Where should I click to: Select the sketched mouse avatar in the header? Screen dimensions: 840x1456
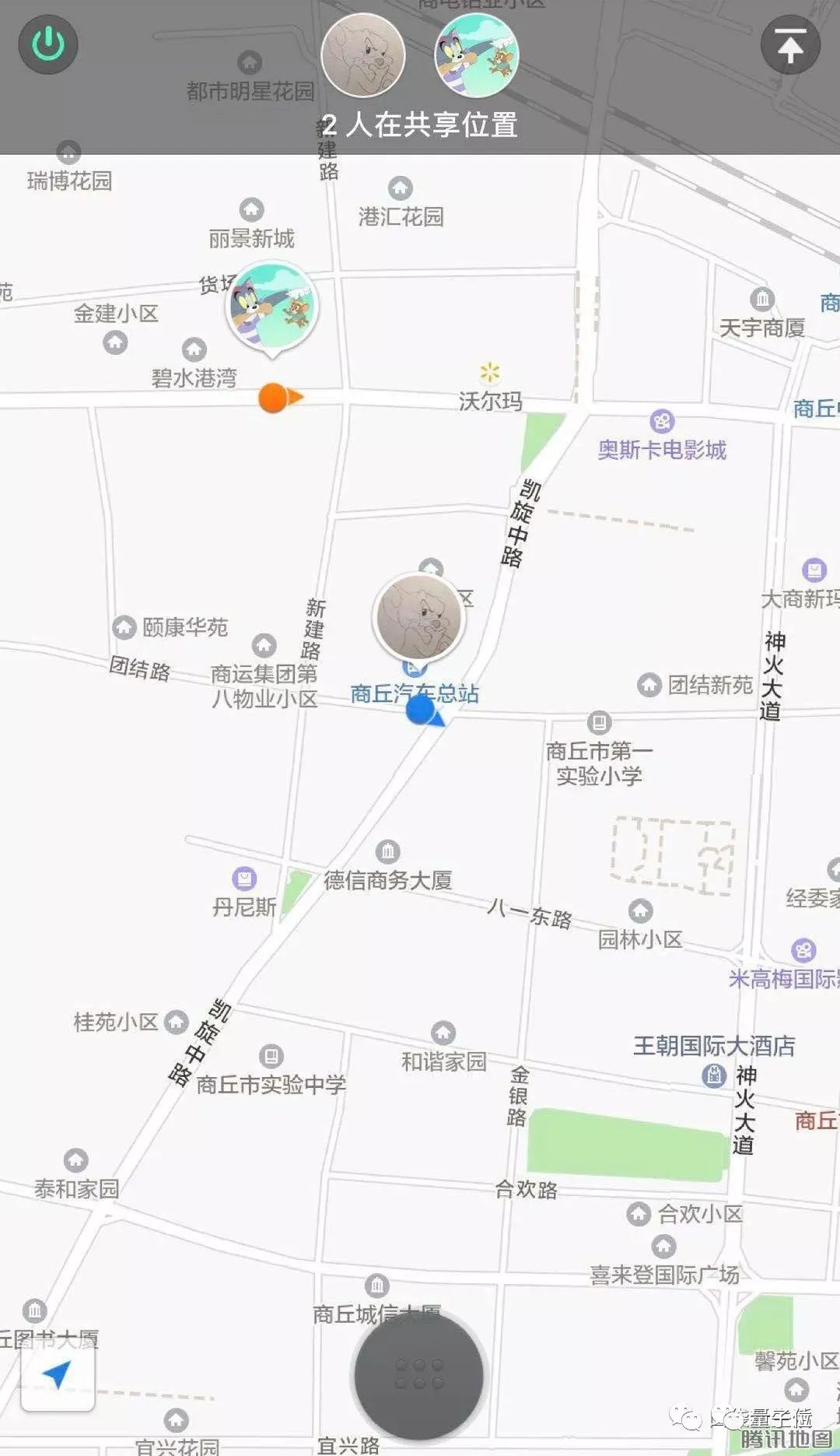tap(363, 54)
